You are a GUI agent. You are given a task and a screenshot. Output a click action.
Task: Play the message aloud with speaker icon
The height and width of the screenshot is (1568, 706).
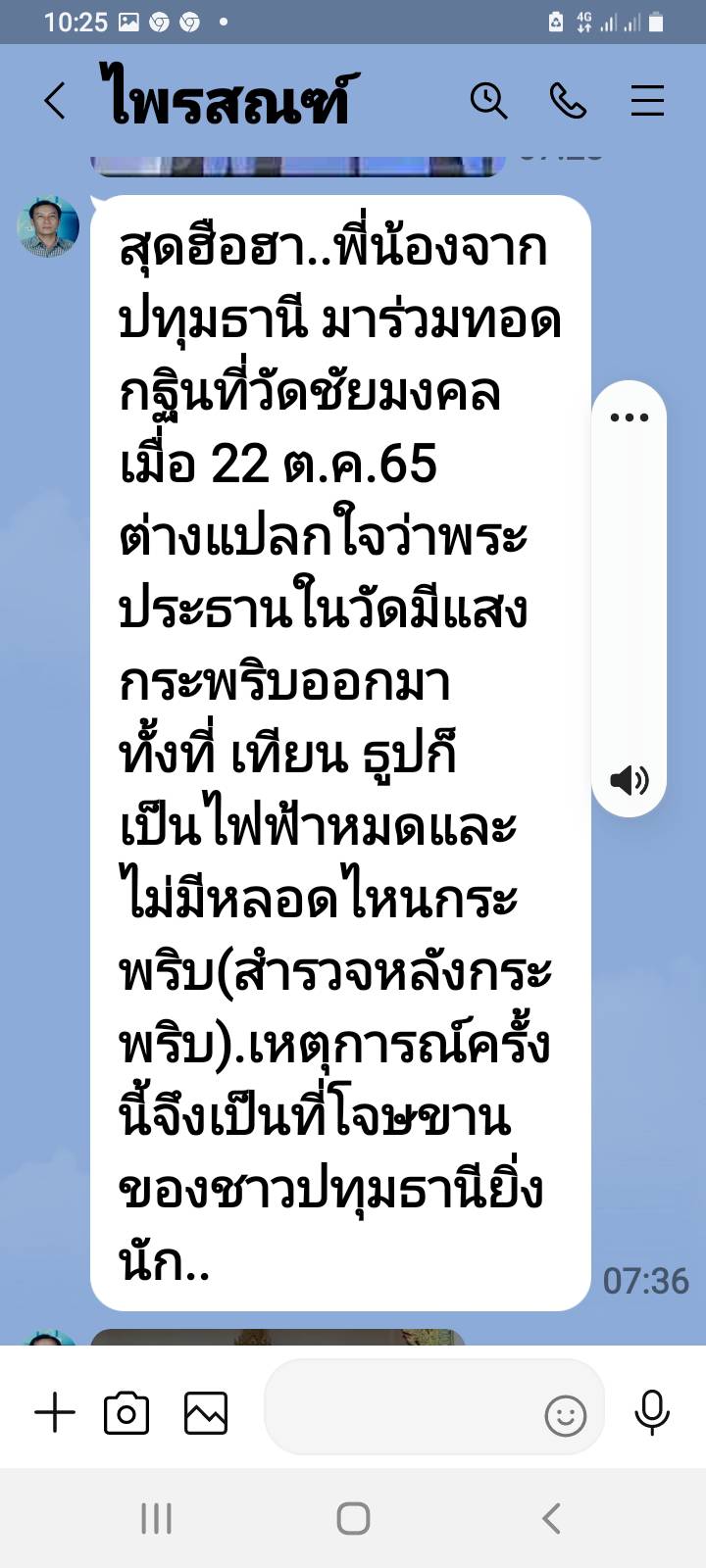pyautogui.click(x=630, y=780)
